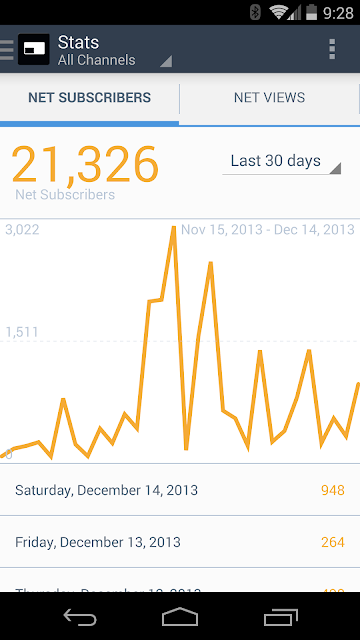The height and width of the screenshot is (640, 360).
Task: Change the Last 30 days range
Action: pyautogui.click(x=282, y=162)
